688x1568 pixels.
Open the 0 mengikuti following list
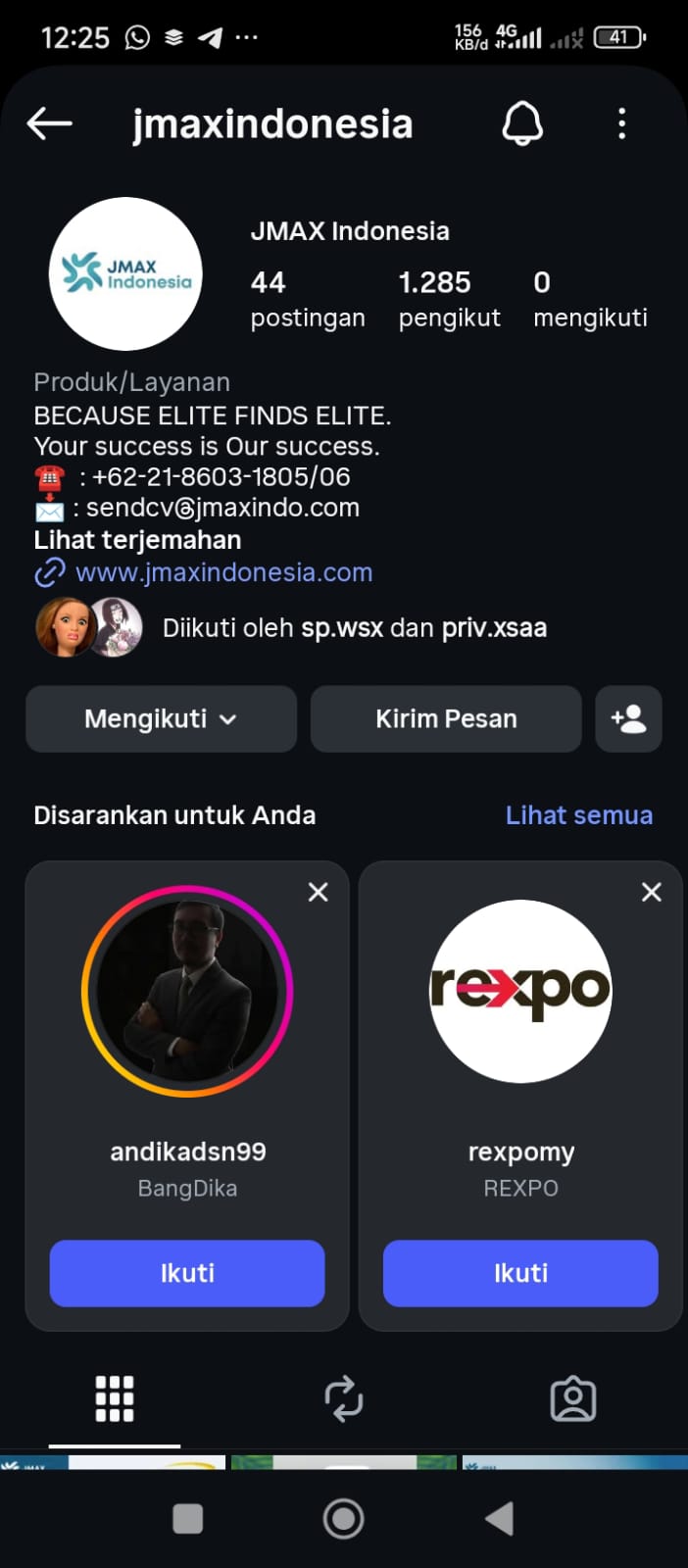pos(590,299)
